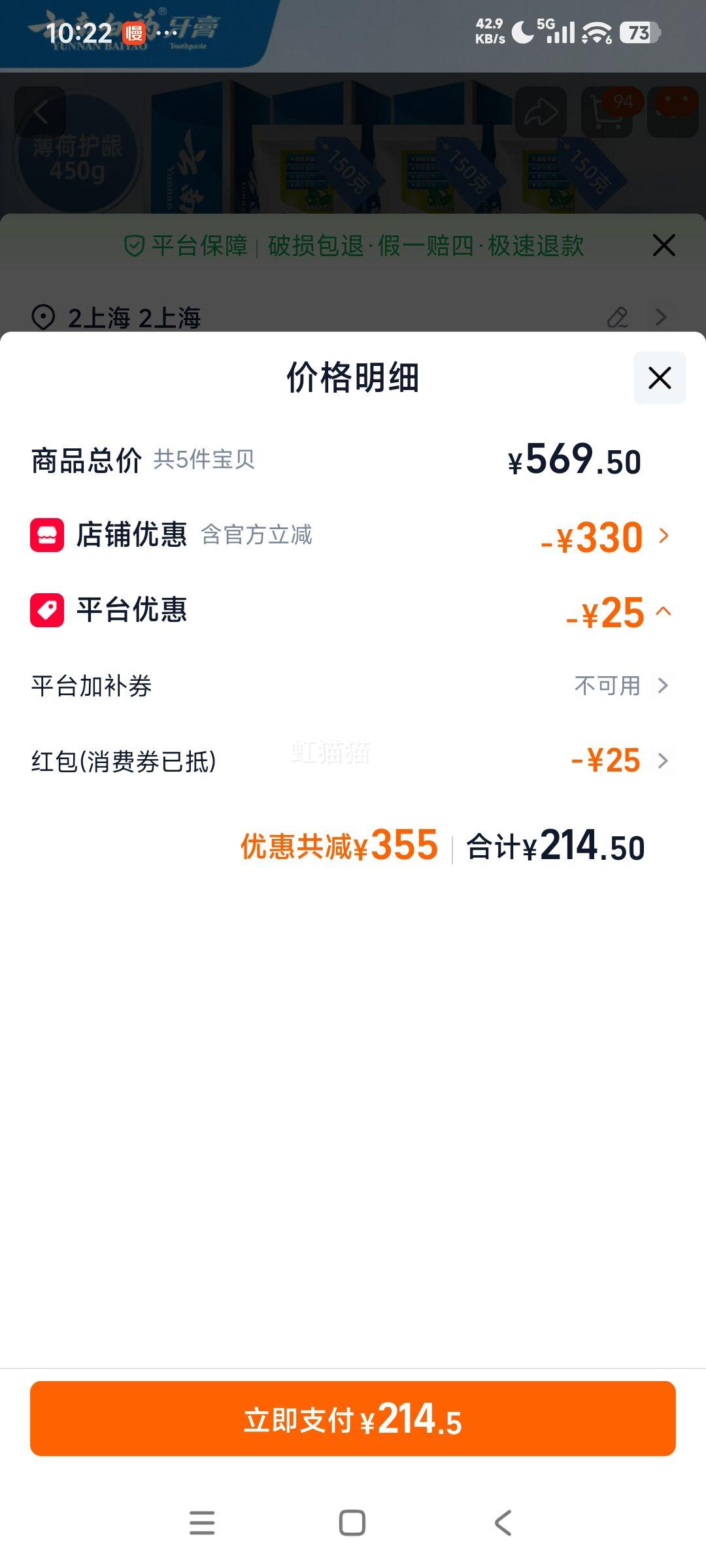Screen dimensions: 706x1568
Task: Click the back arrow on the product page
Action: pos(41,111)
